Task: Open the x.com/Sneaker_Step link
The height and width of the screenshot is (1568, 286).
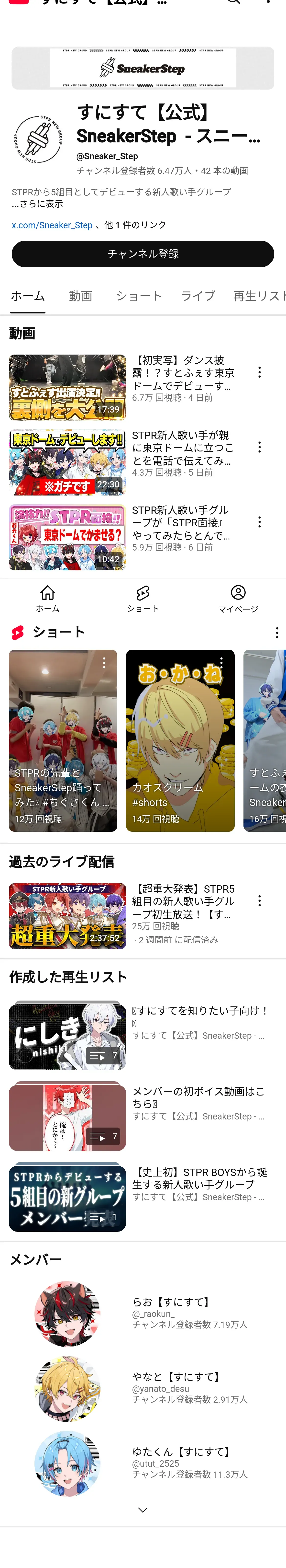Action: coord(52,225)
